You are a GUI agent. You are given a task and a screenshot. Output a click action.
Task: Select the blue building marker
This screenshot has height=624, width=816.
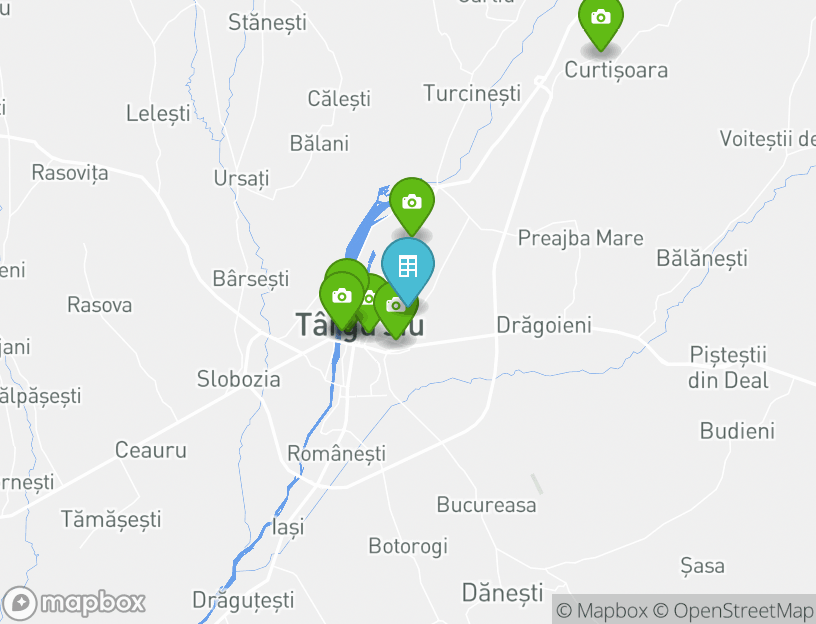click(x=408, y=265)
